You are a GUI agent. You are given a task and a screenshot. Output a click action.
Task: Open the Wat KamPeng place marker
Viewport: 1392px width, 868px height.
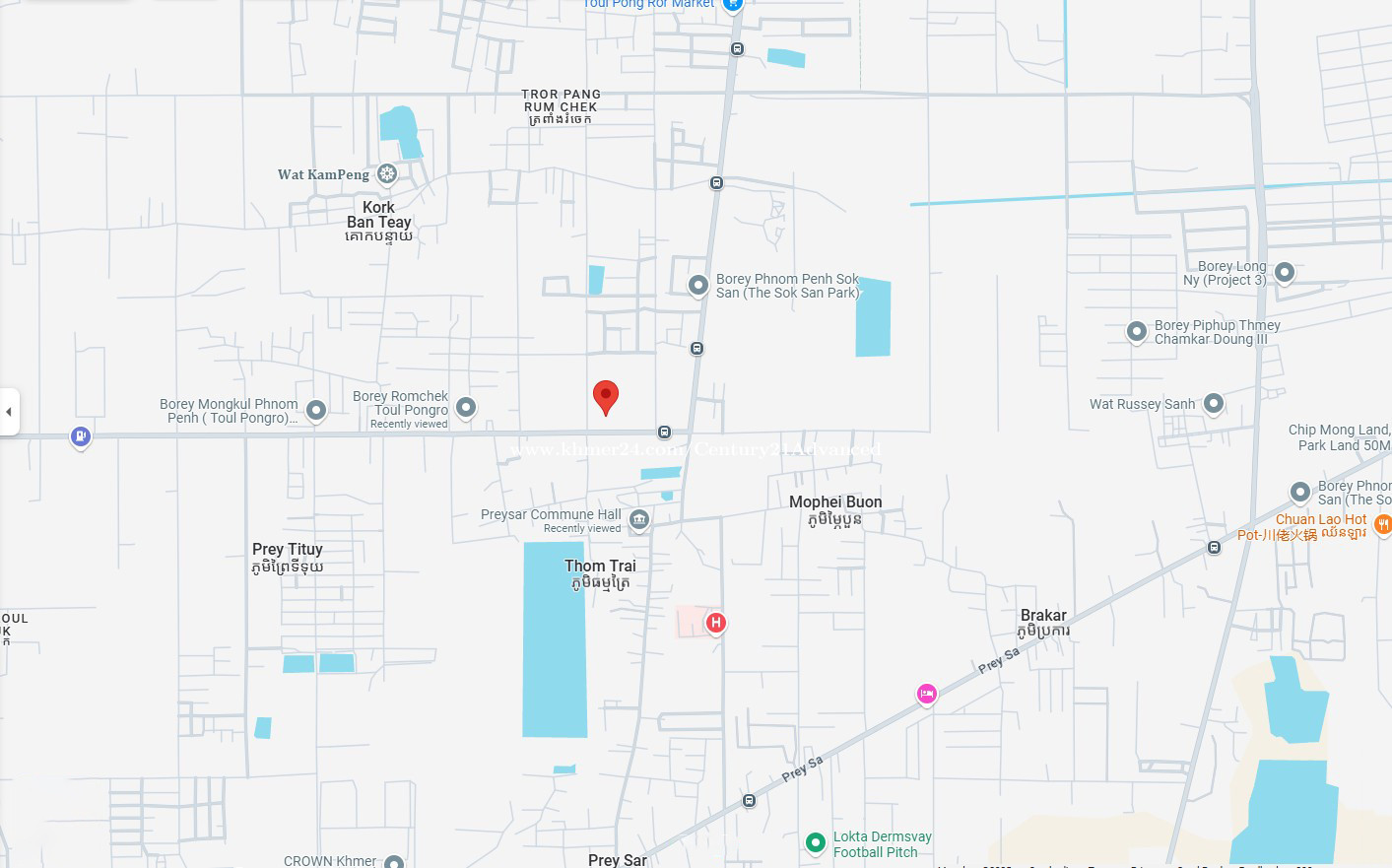(x=387, y=174)
